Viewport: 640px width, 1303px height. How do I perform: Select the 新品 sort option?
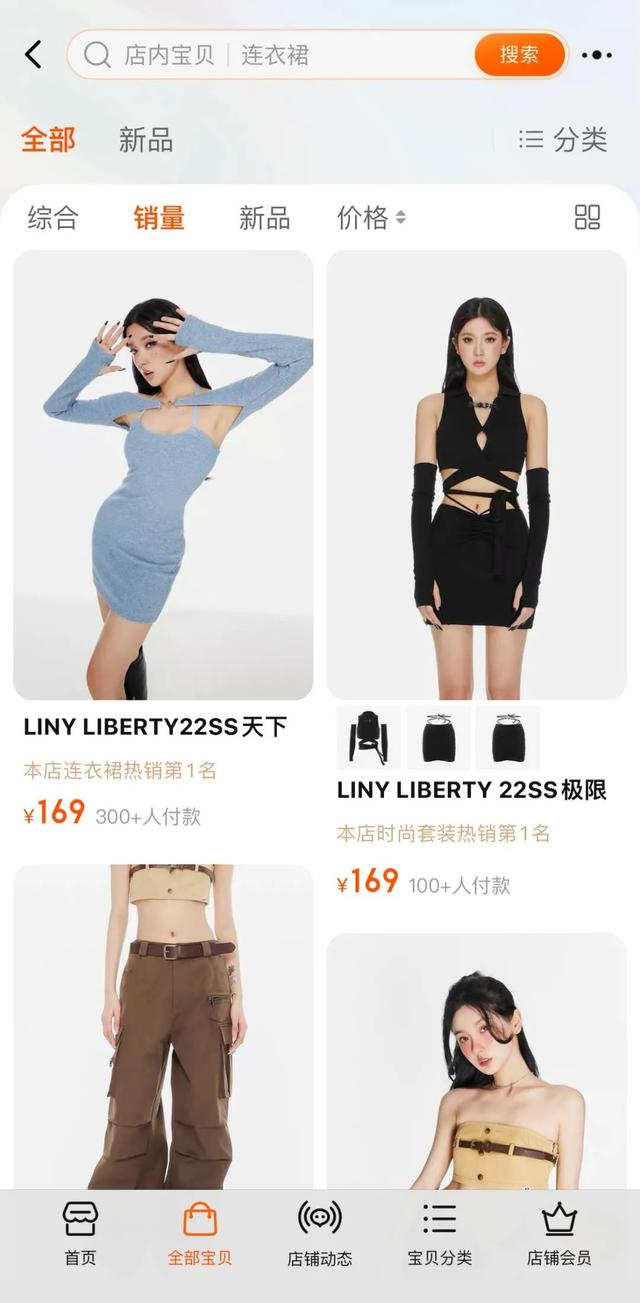point(264,218)
